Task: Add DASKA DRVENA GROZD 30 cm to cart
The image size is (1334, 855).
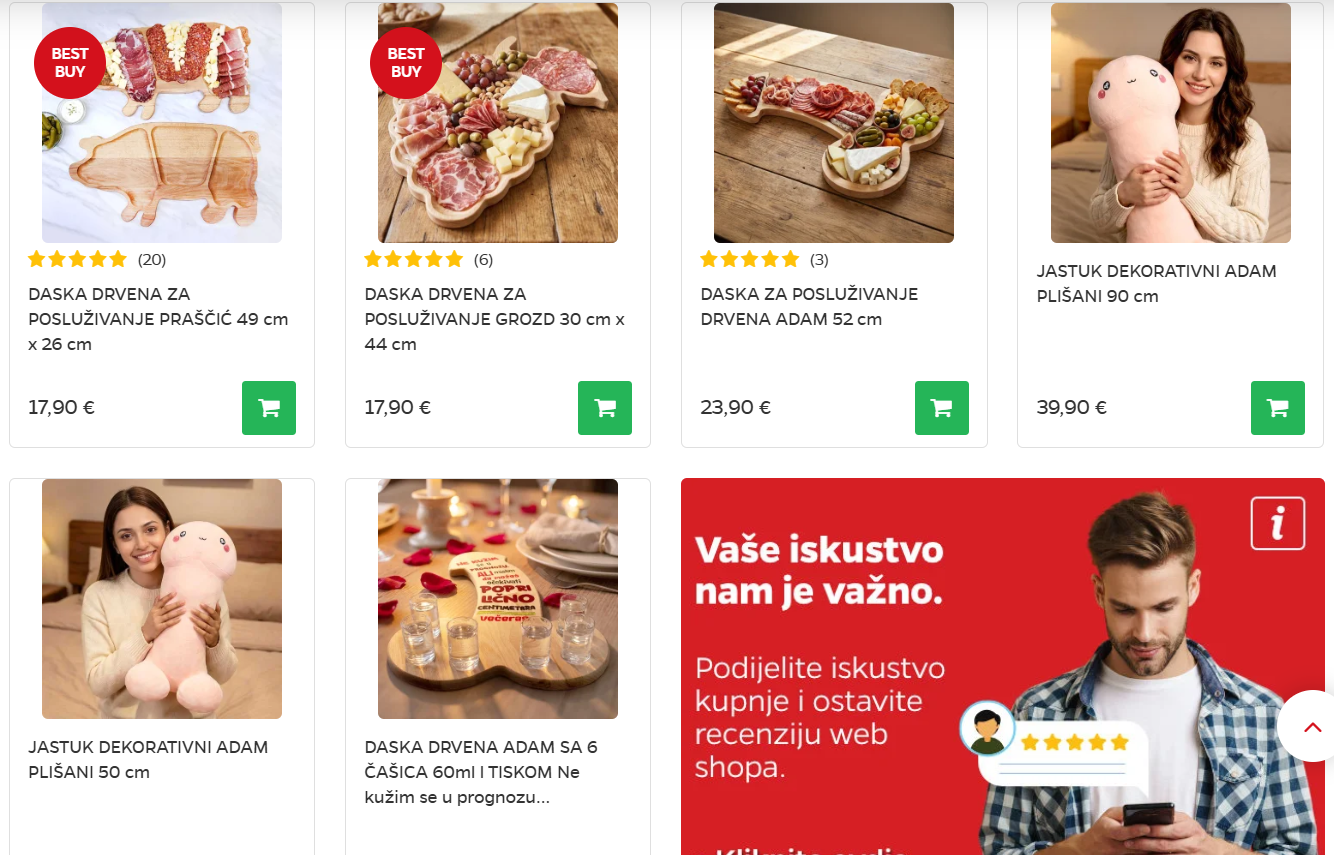Action: click(x=604, y=407)
